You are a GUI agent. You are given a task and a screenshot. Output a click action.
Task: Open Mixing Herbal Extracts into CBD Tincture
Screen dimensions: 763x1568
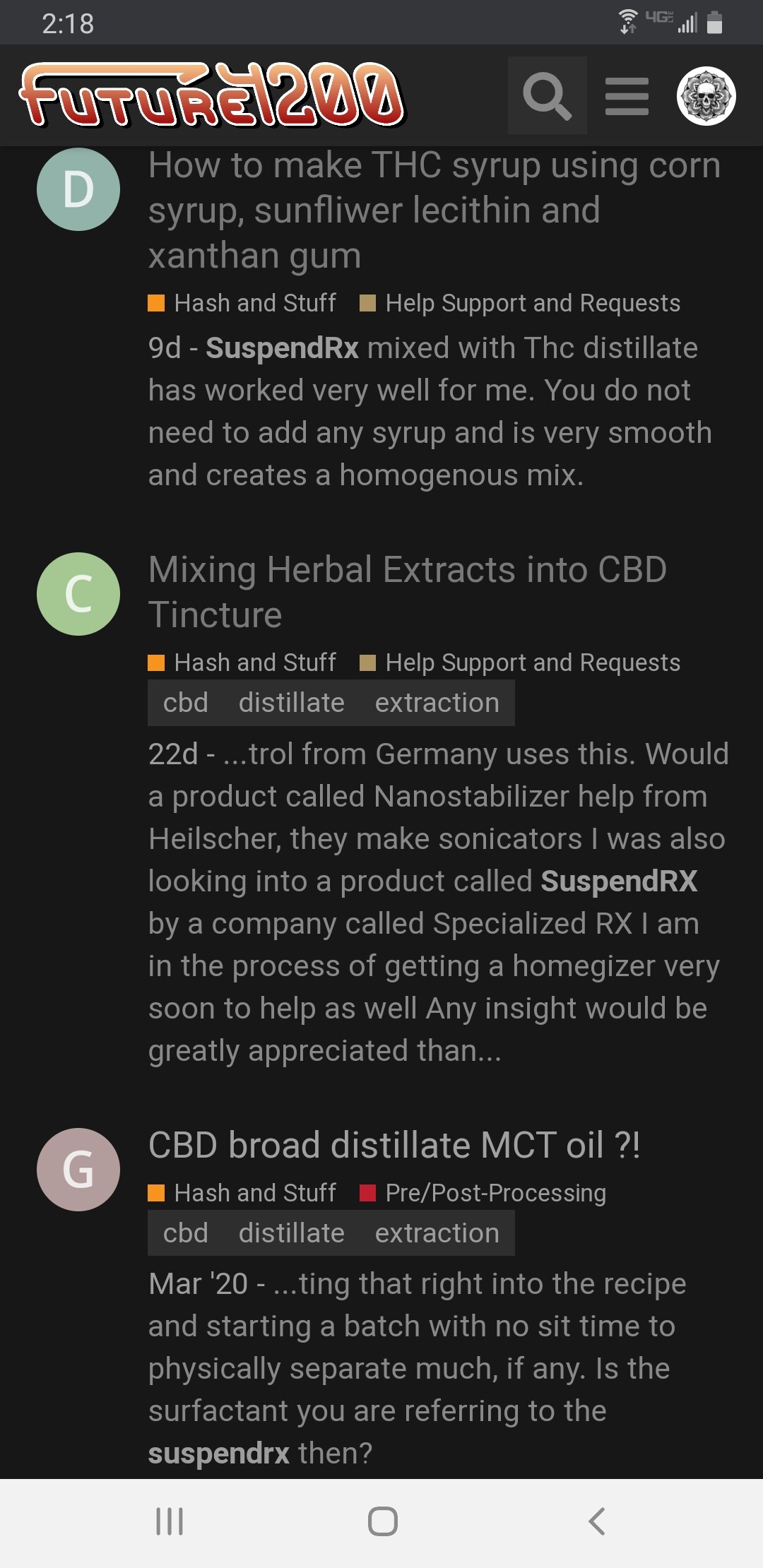coord(408,592)
